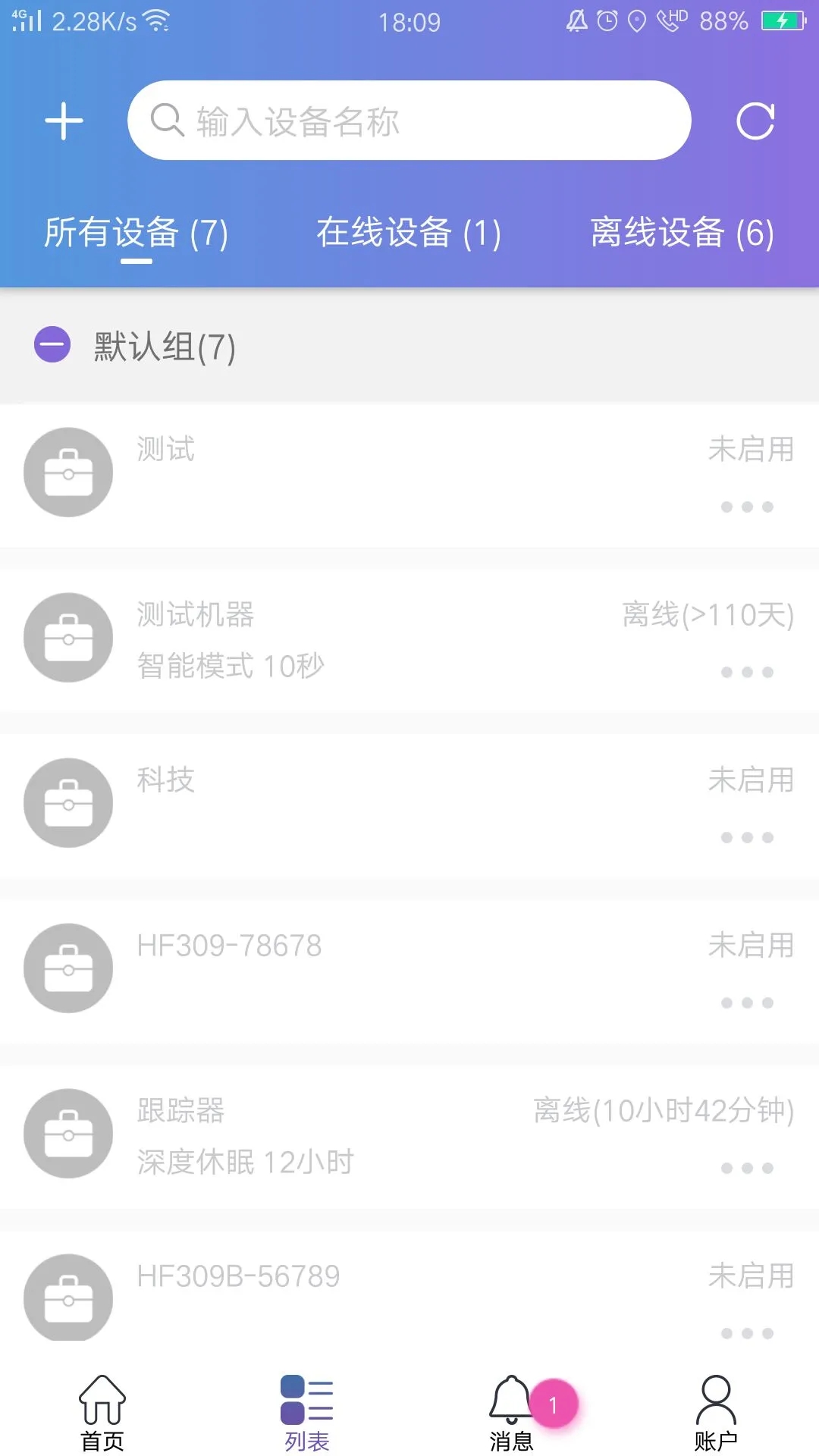The width and height of the screenshot is (819, 1456).
Task: Click the 输入设备名称 search input field
Action: click(409, 121)
